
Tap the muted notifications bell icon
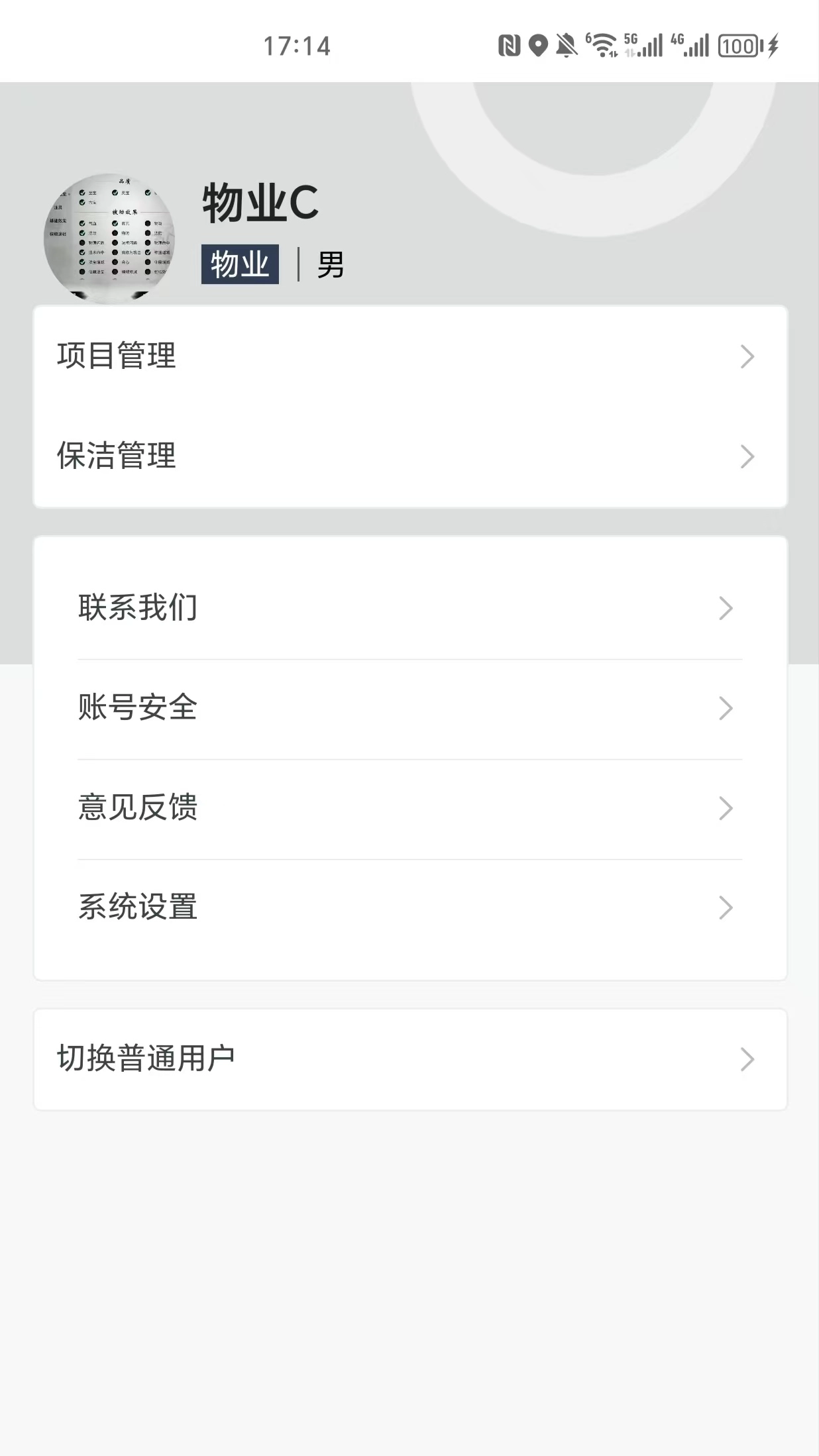click(567, 45)
